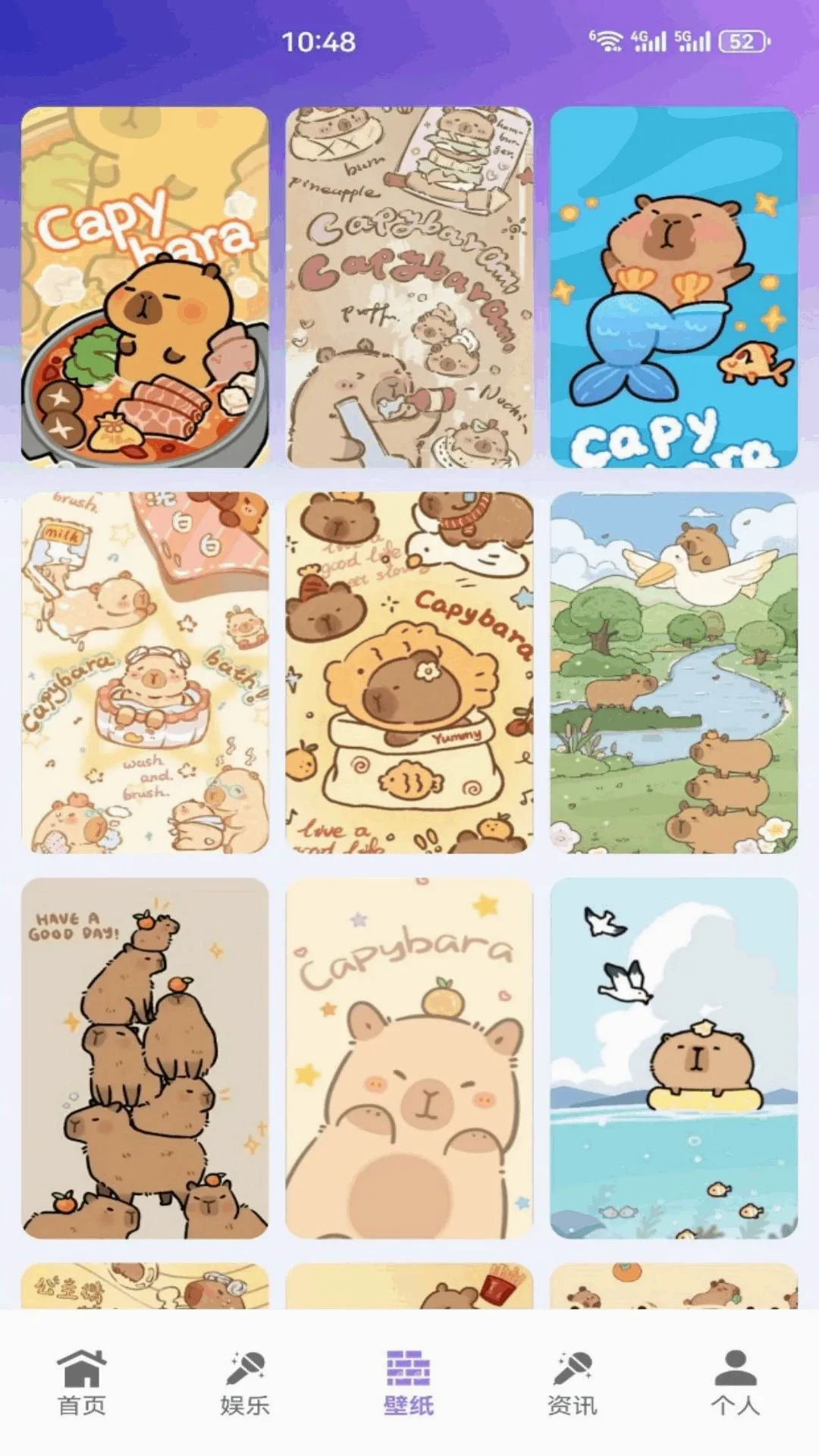View the big capybara with orange wallpaper
The height and width of the screenshot is (1456, 819).
point(409,1059)
